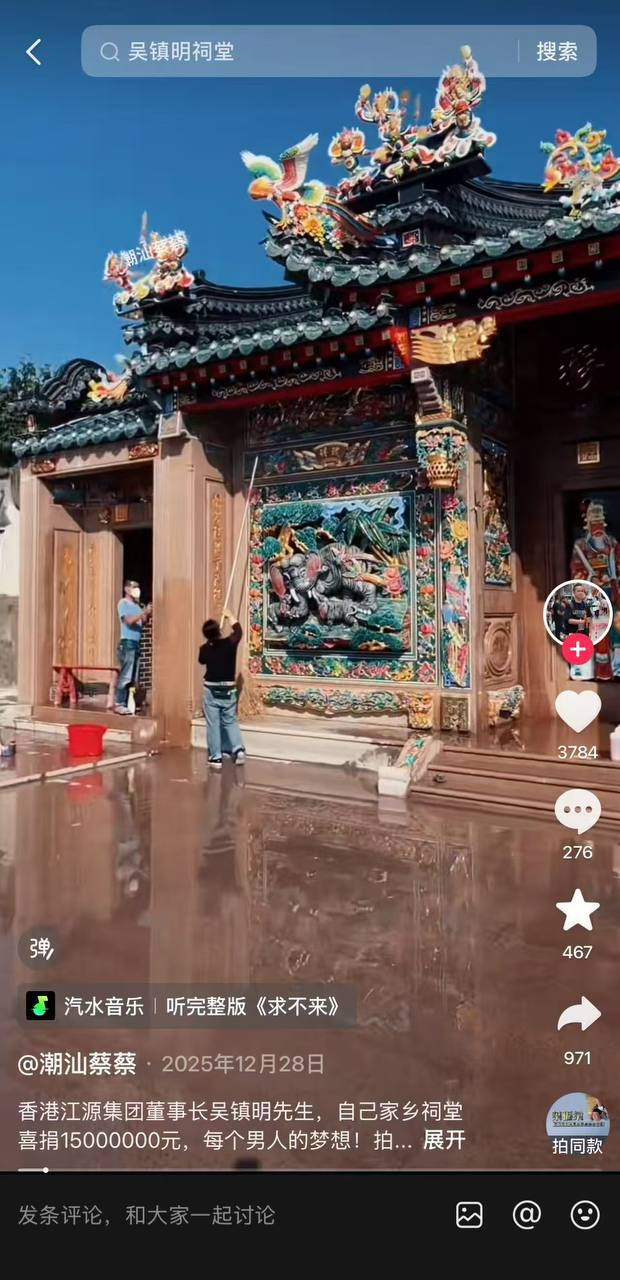Open the creator's avatar profile

coord(578,613)
